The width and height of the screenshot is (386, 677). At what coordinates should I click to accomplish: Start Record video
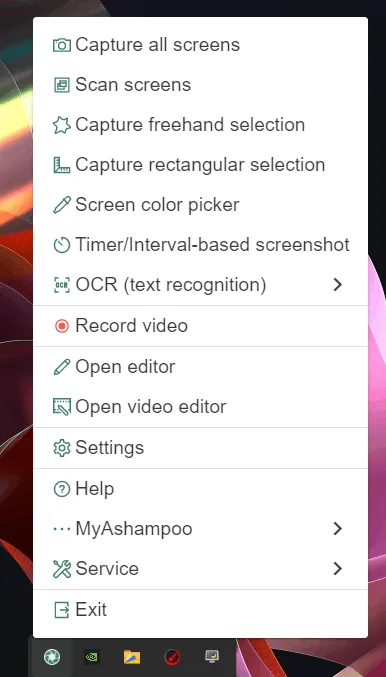(x=200, y=326)
